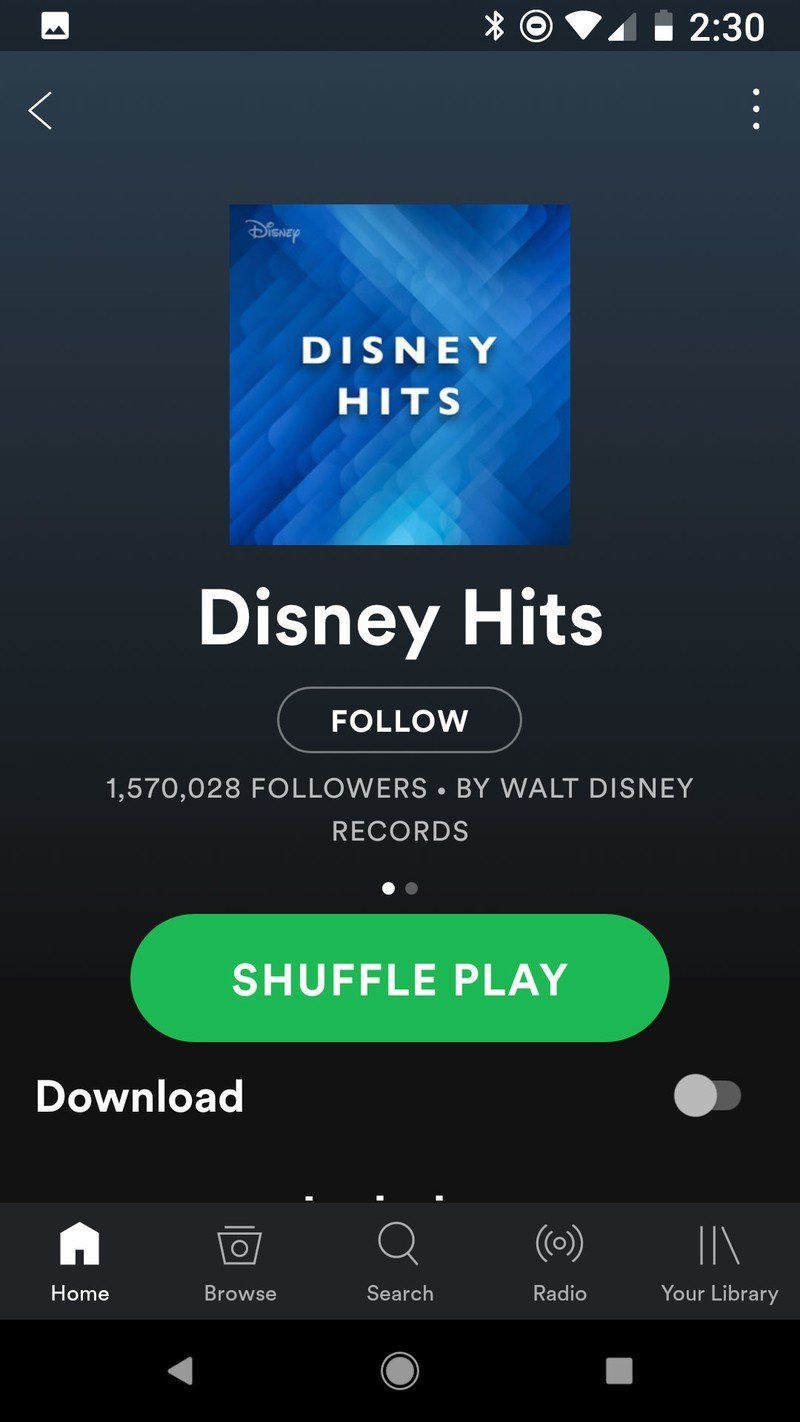Switch to the Home tab
800x1422 pixels.
coord(79,1260)
